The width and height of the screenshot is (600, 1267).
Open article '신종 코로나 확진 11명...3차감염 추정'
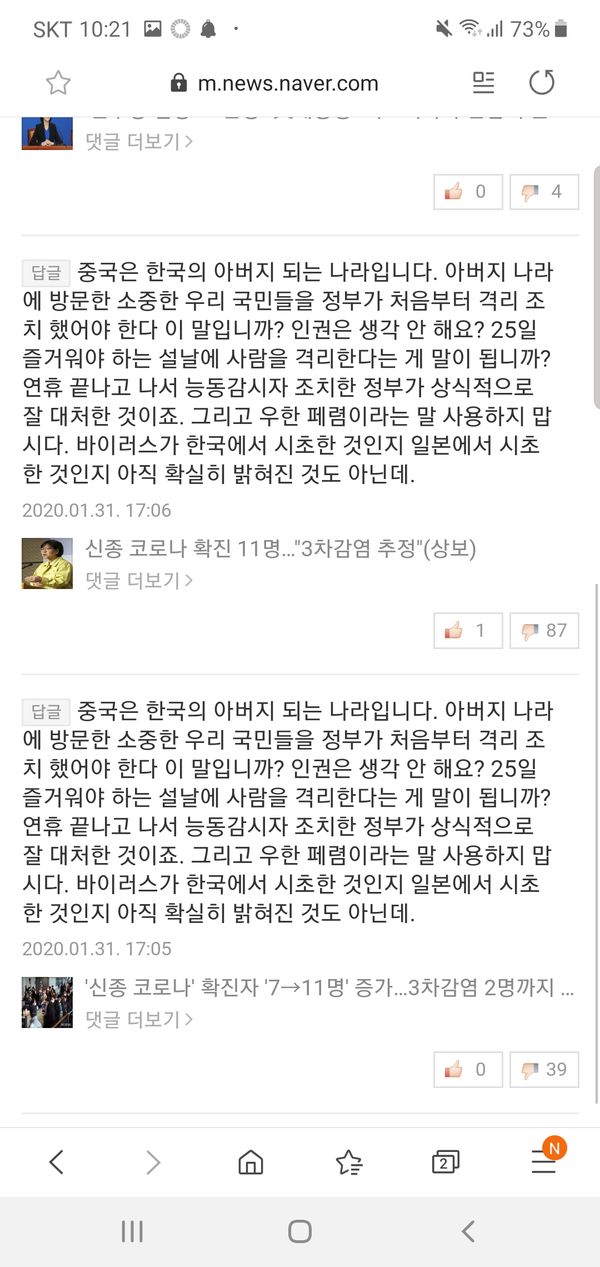tap(280, 549)
